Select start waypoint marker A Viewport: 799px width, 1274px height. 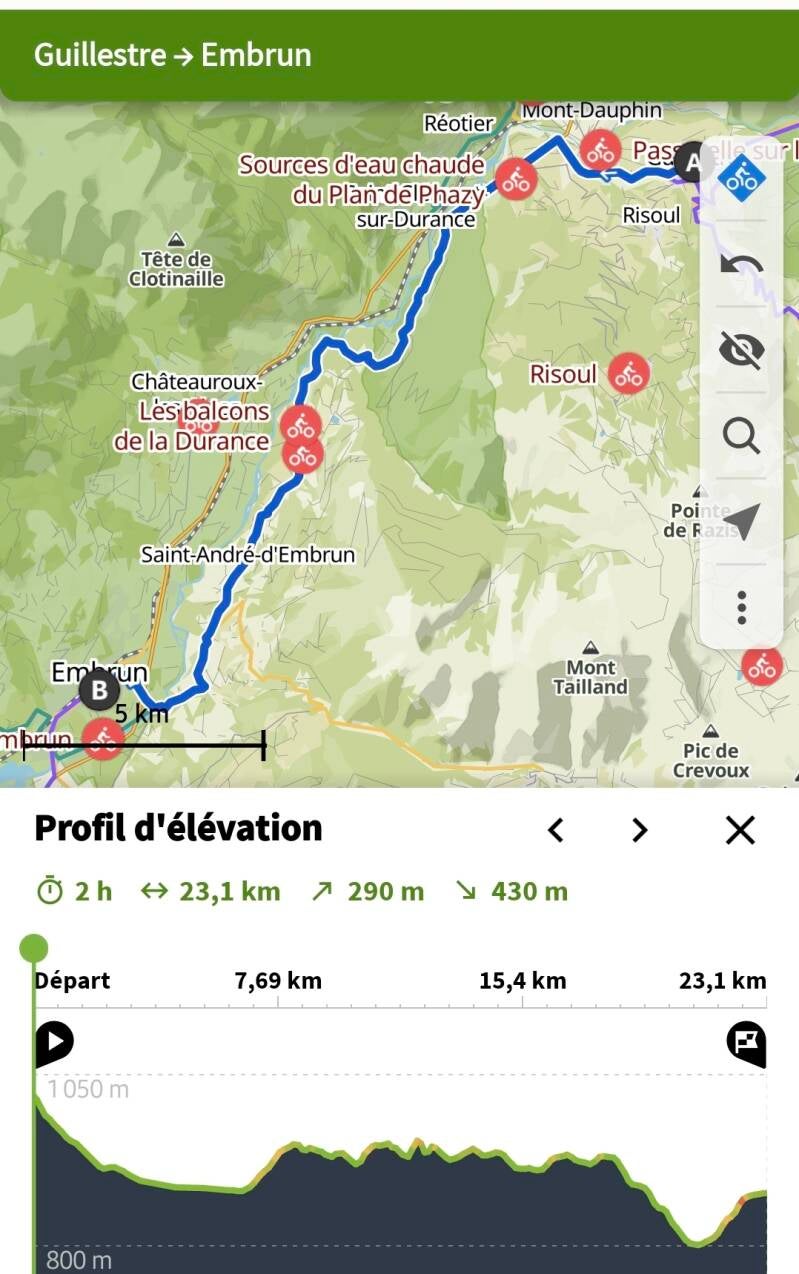[x=693, y=161]
